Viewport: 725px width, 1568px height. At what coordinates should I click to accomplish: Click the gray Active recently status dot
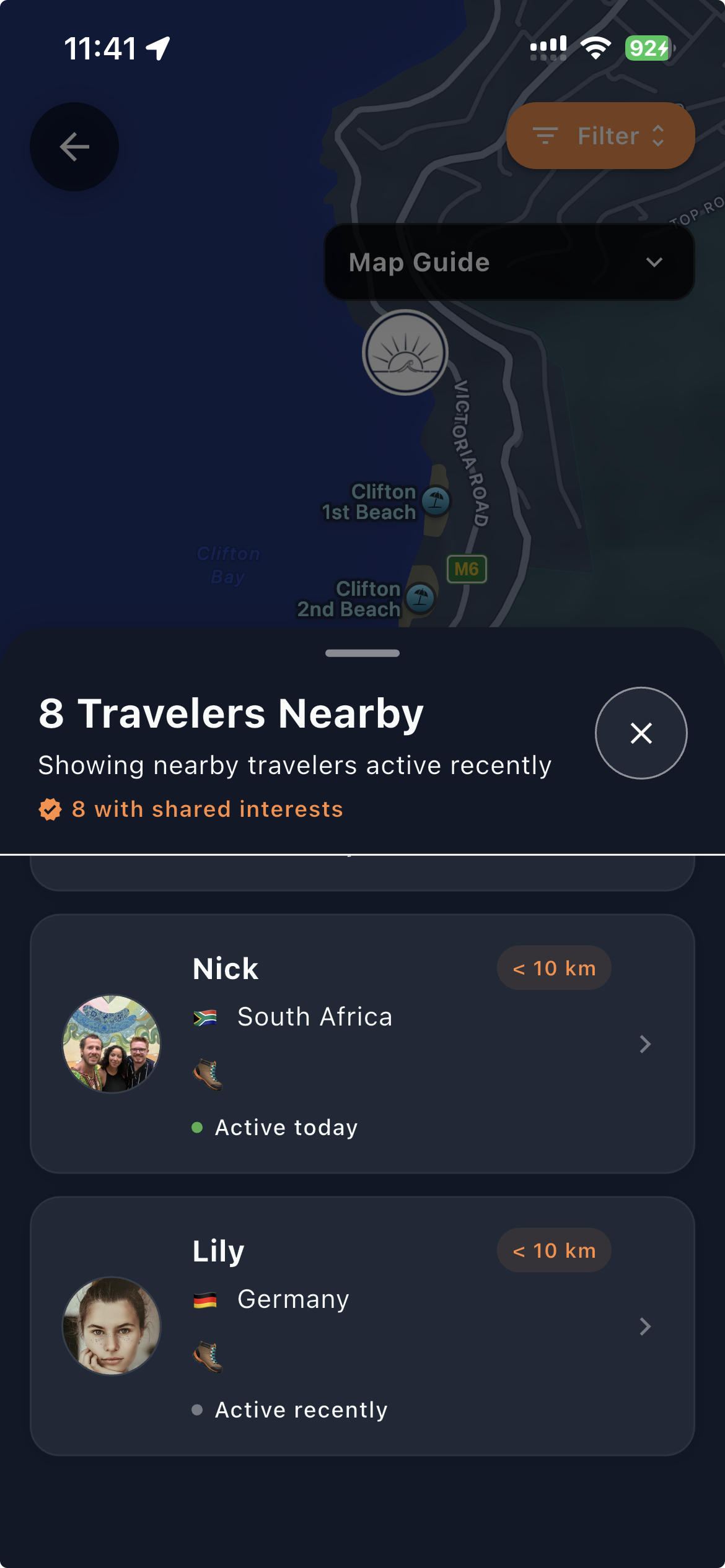[x=197, y=1409]
